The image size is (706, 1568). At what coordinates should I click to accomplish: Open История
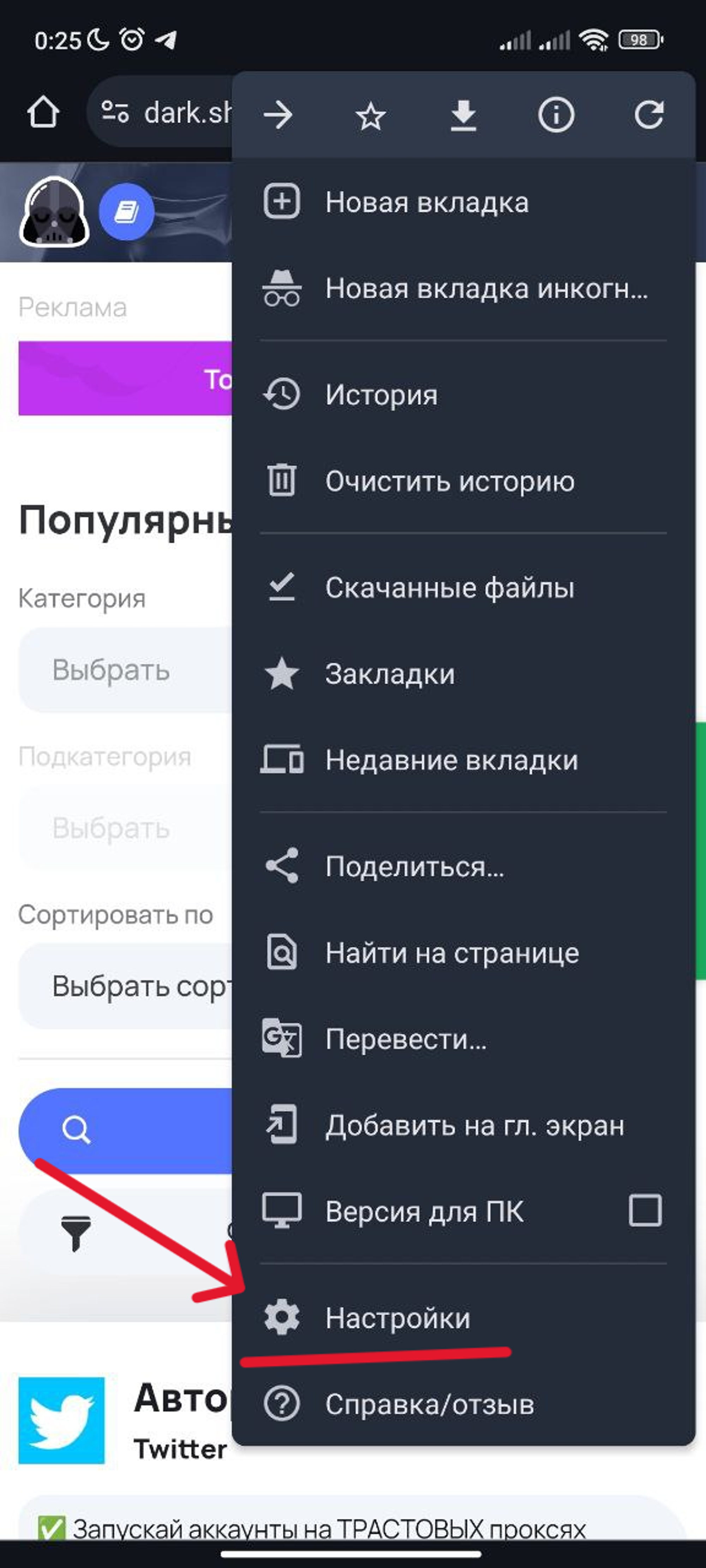pos(463,395)
